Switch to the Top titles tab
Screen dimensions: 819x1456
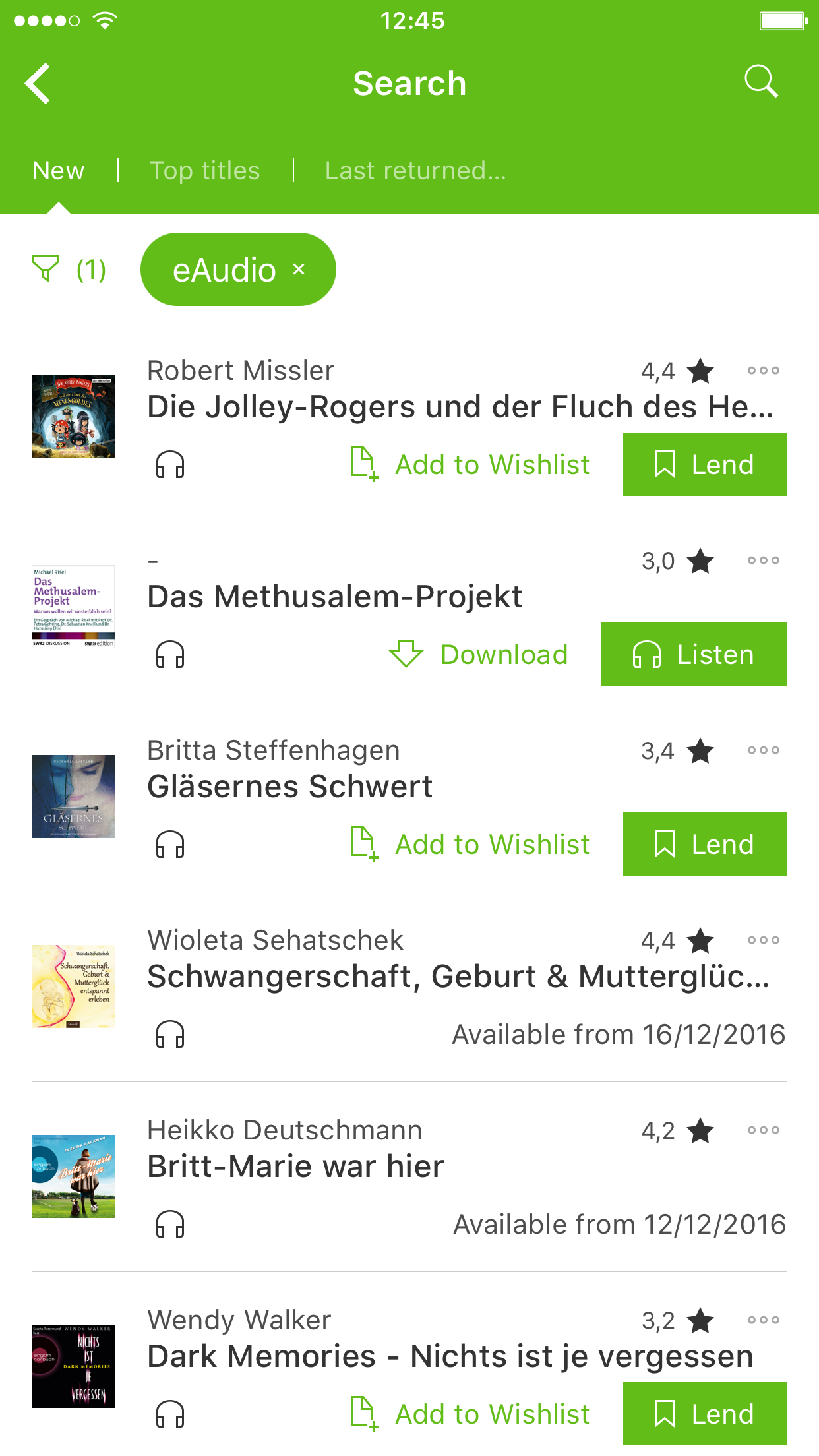point(205,171)
